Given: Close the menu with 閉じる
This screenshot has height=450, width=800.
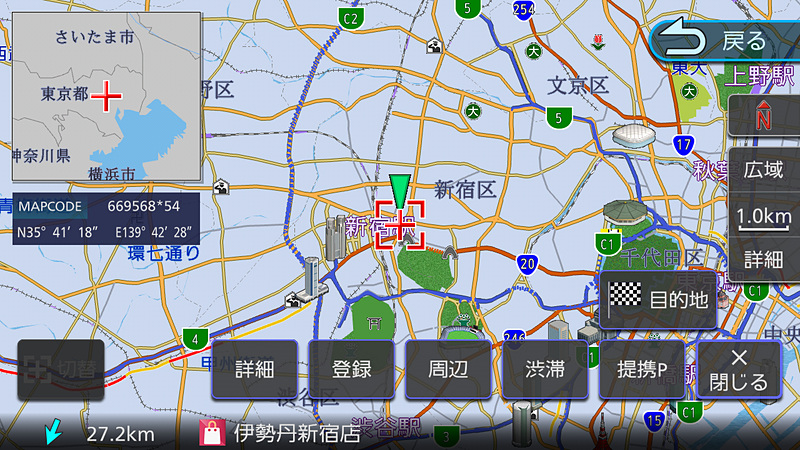Looking at the screenshot, I should (x=739, y=370).
